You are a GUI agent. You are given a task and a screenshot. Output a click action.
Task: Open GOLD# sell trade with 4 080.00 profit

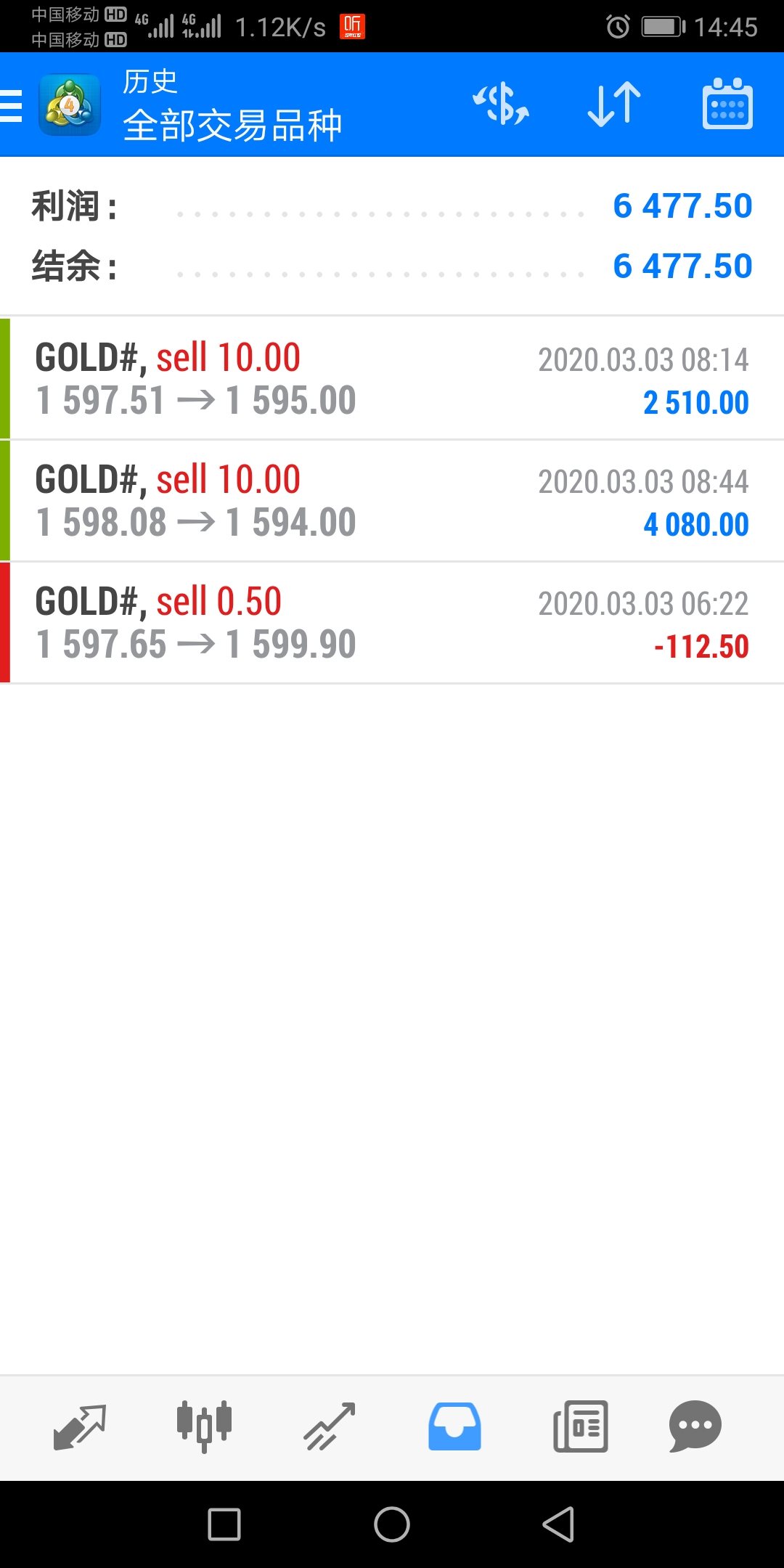(392, 500)
